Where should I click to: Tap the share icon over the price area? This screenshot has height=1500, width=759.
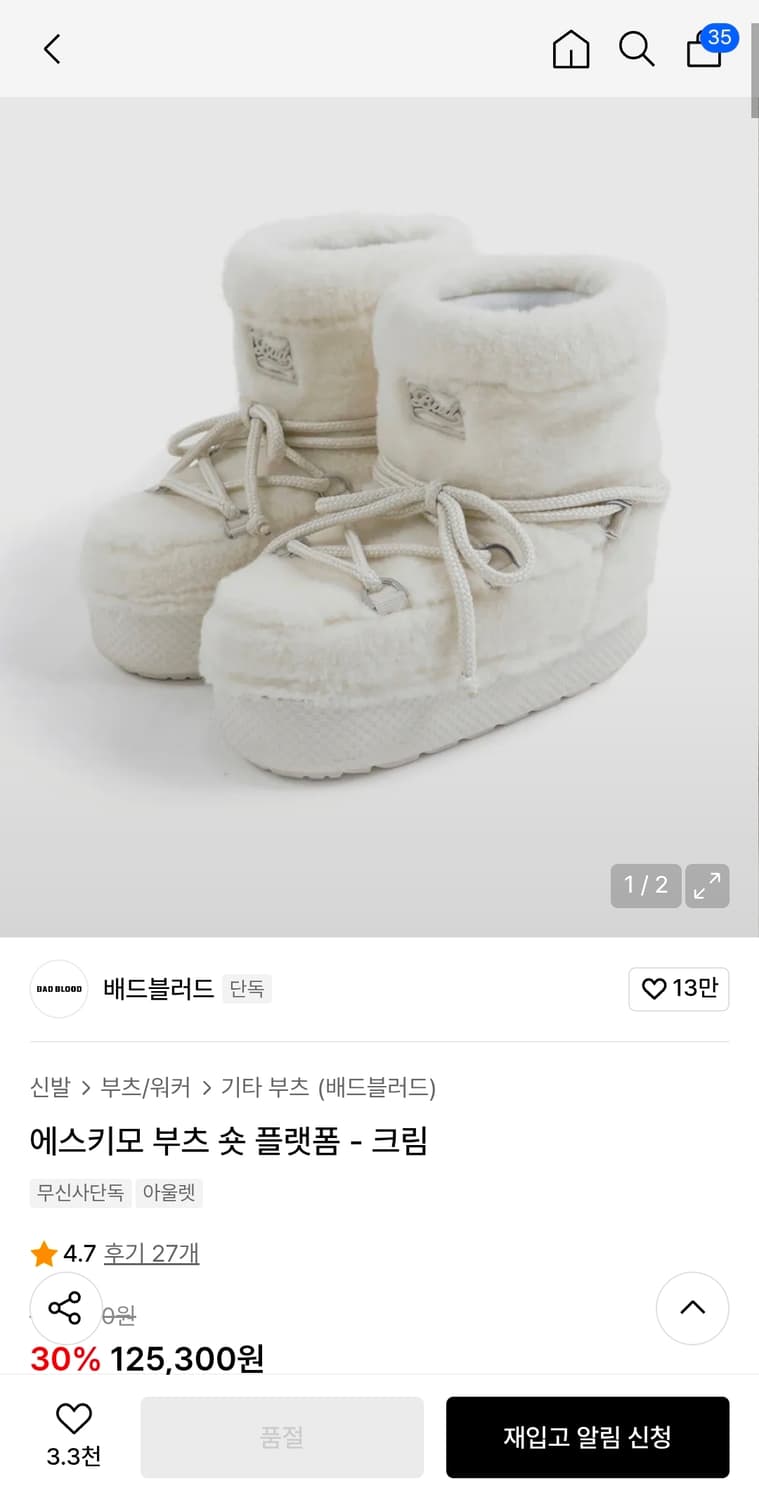click(65, 1308)
